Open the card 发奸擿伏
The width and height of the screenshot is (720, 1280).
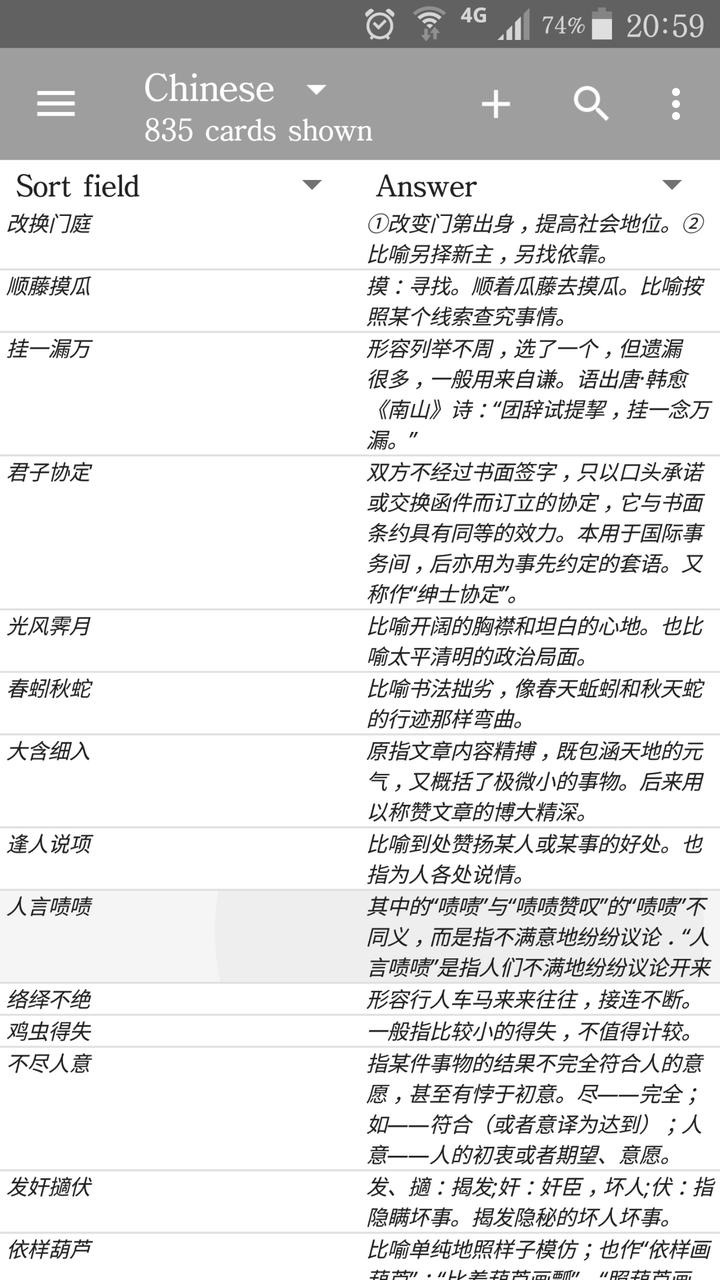click(x=360, y=1202)
